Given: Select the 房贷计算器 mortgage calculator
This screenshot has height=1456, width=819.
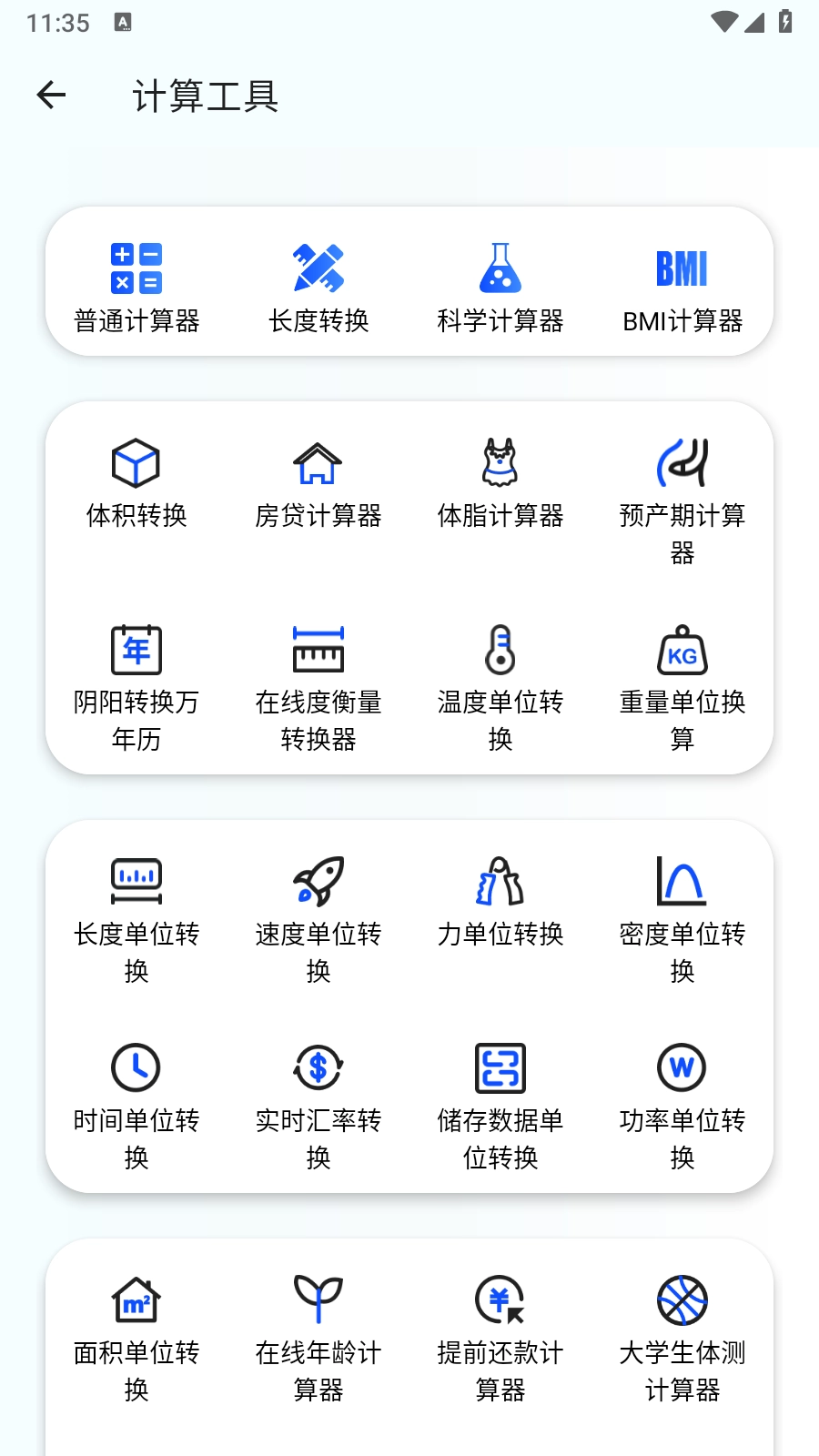Looking at the screenshot, I should tap(318, 482).
